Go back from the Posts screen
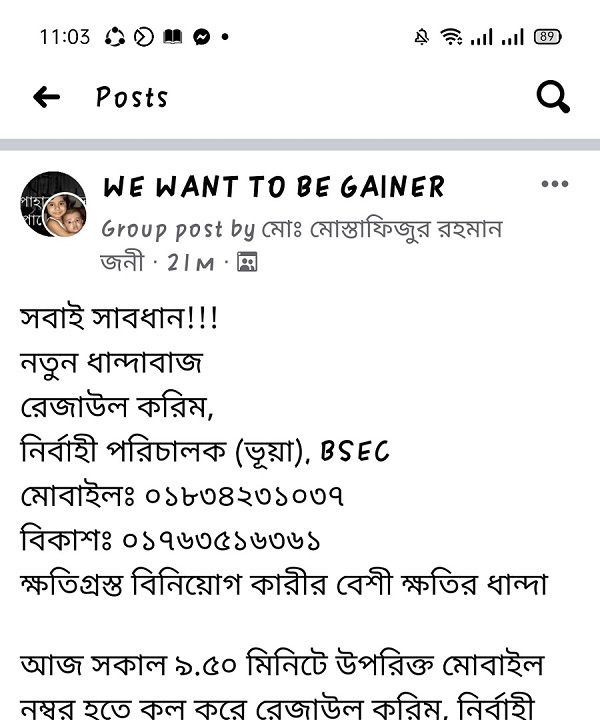Image resolution: width=600 pixels, height=720 pixels. pyautogui.click(x=46, y=97)
